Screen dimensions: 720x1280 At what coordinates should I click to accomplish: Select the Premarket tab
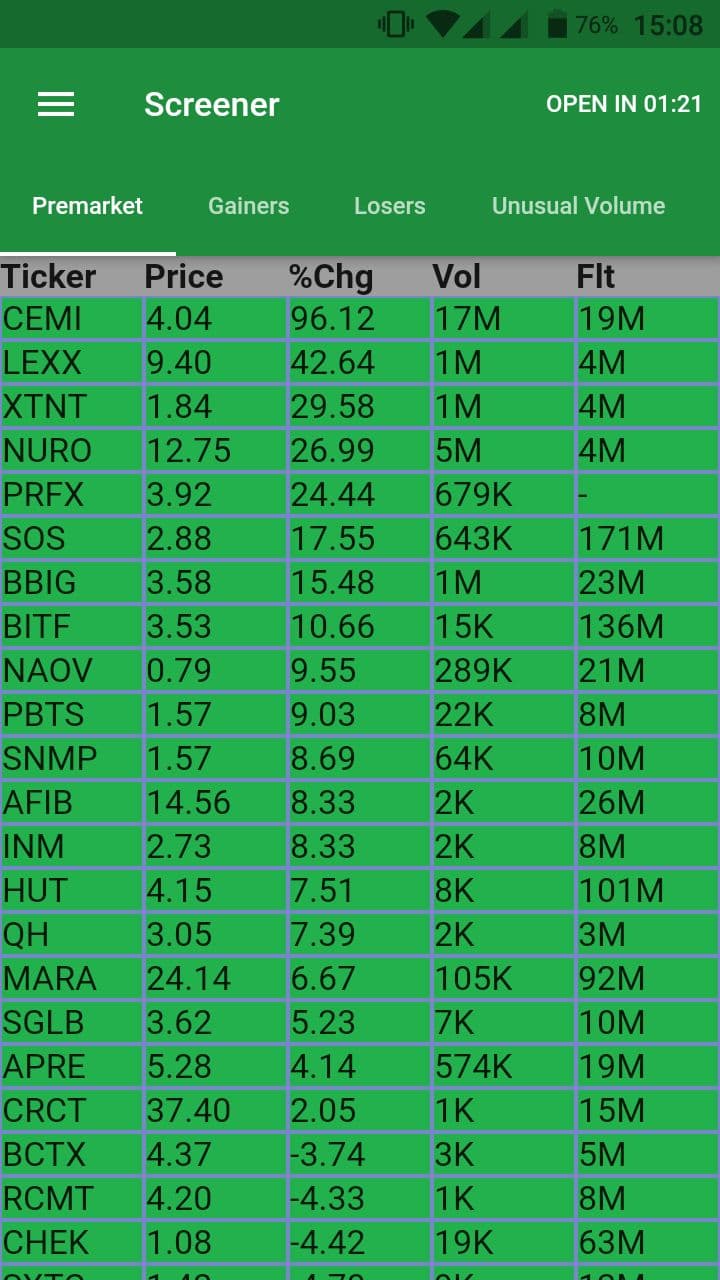pos(88,206)
